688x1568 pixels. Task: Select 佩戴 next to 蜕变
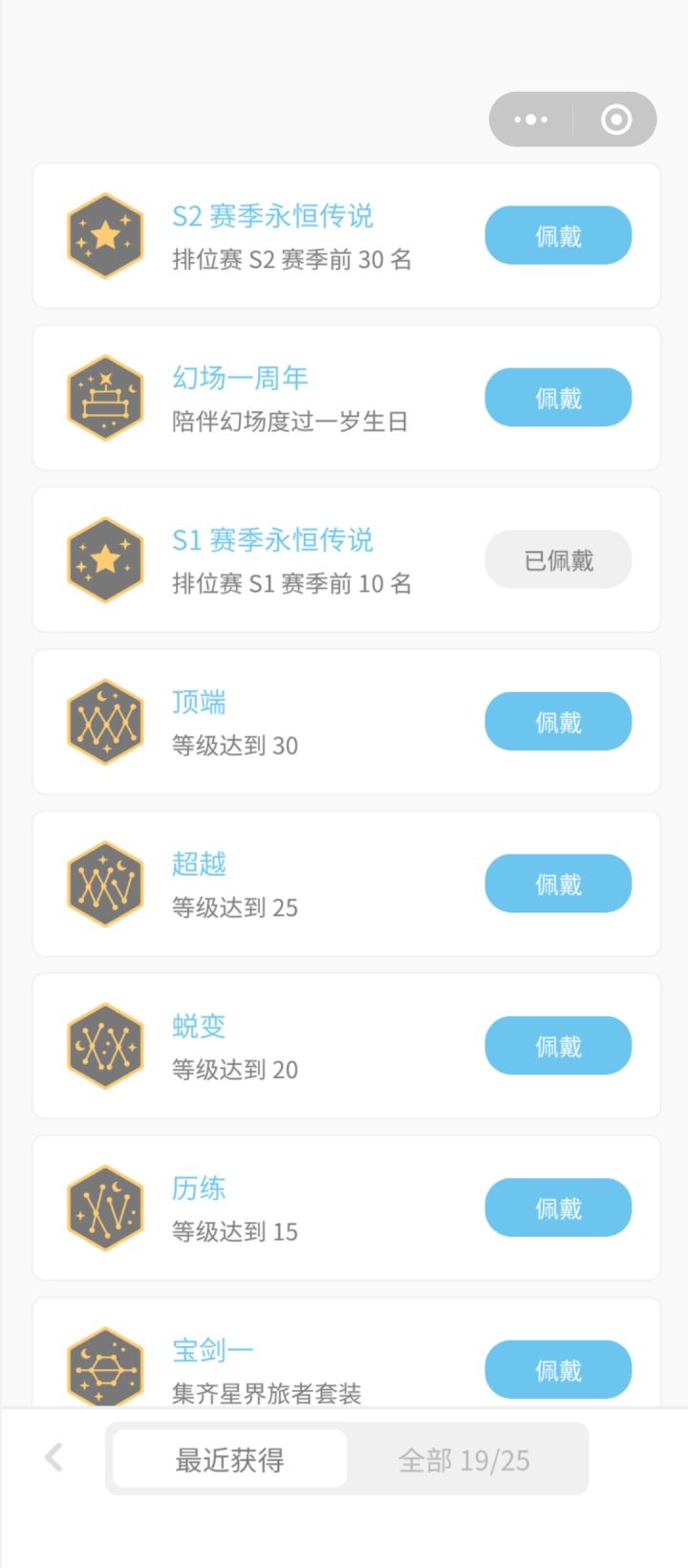pyautogui.click(x=558, y=1045)
